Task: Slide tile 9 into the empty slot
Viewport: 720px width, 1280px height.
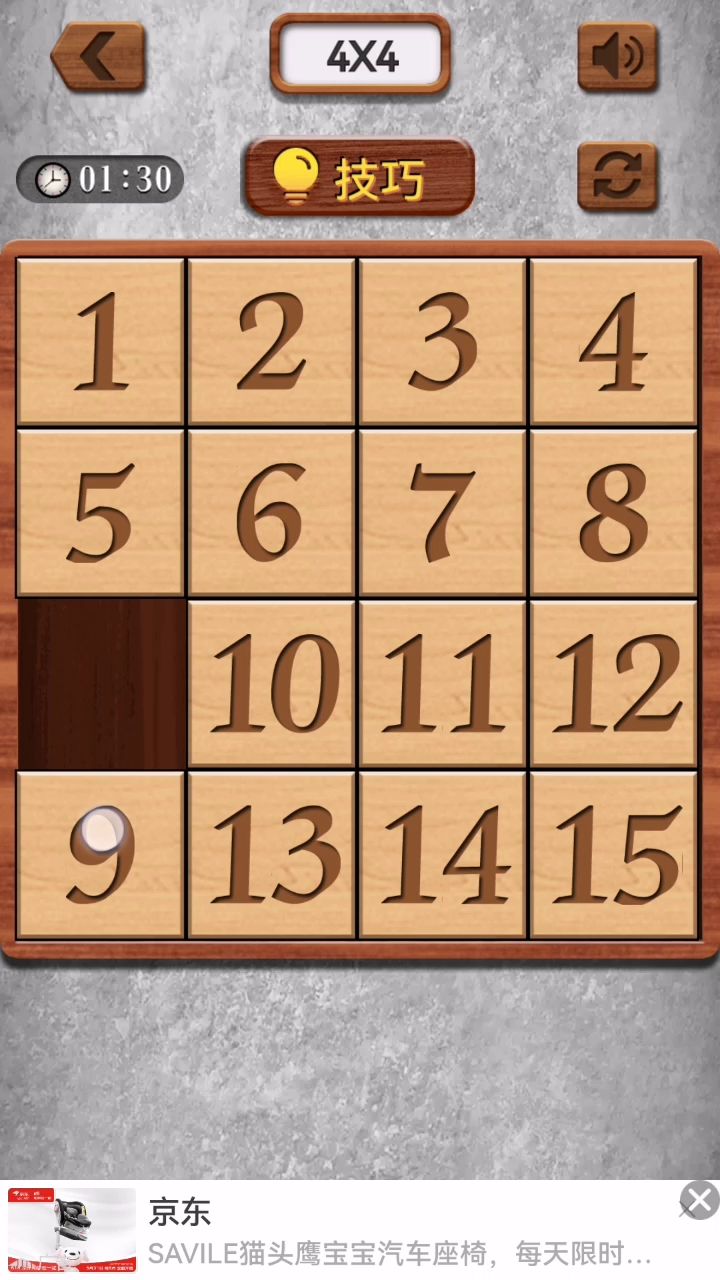Action: coord(101,855)
